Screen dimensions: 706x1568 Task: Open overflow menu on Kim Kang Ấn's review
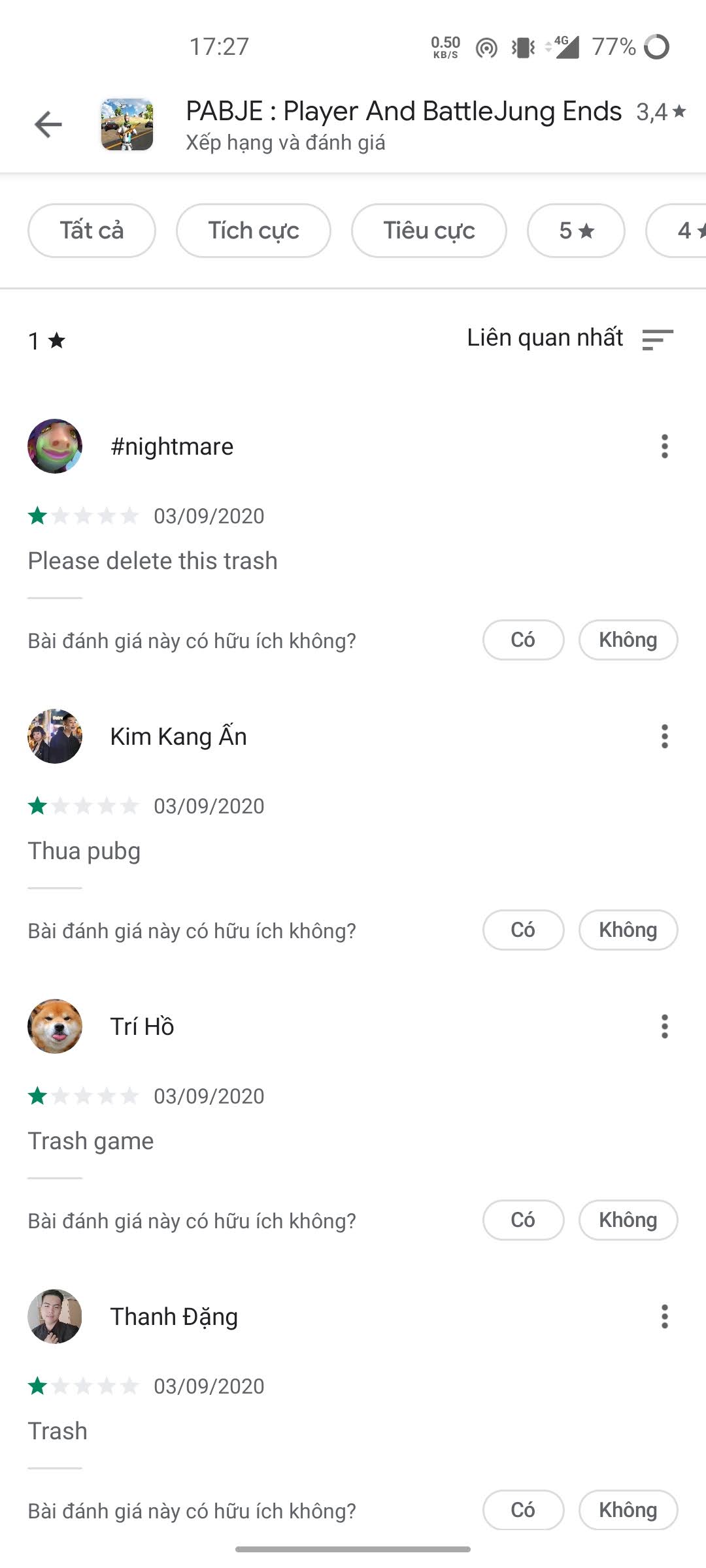(665, 736)
